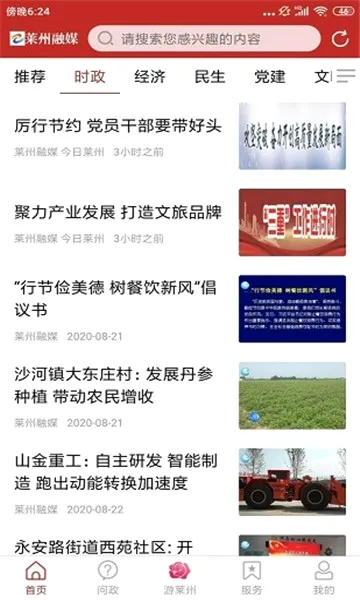
Task: Tap the search box at the top
Action: point(204,38)
